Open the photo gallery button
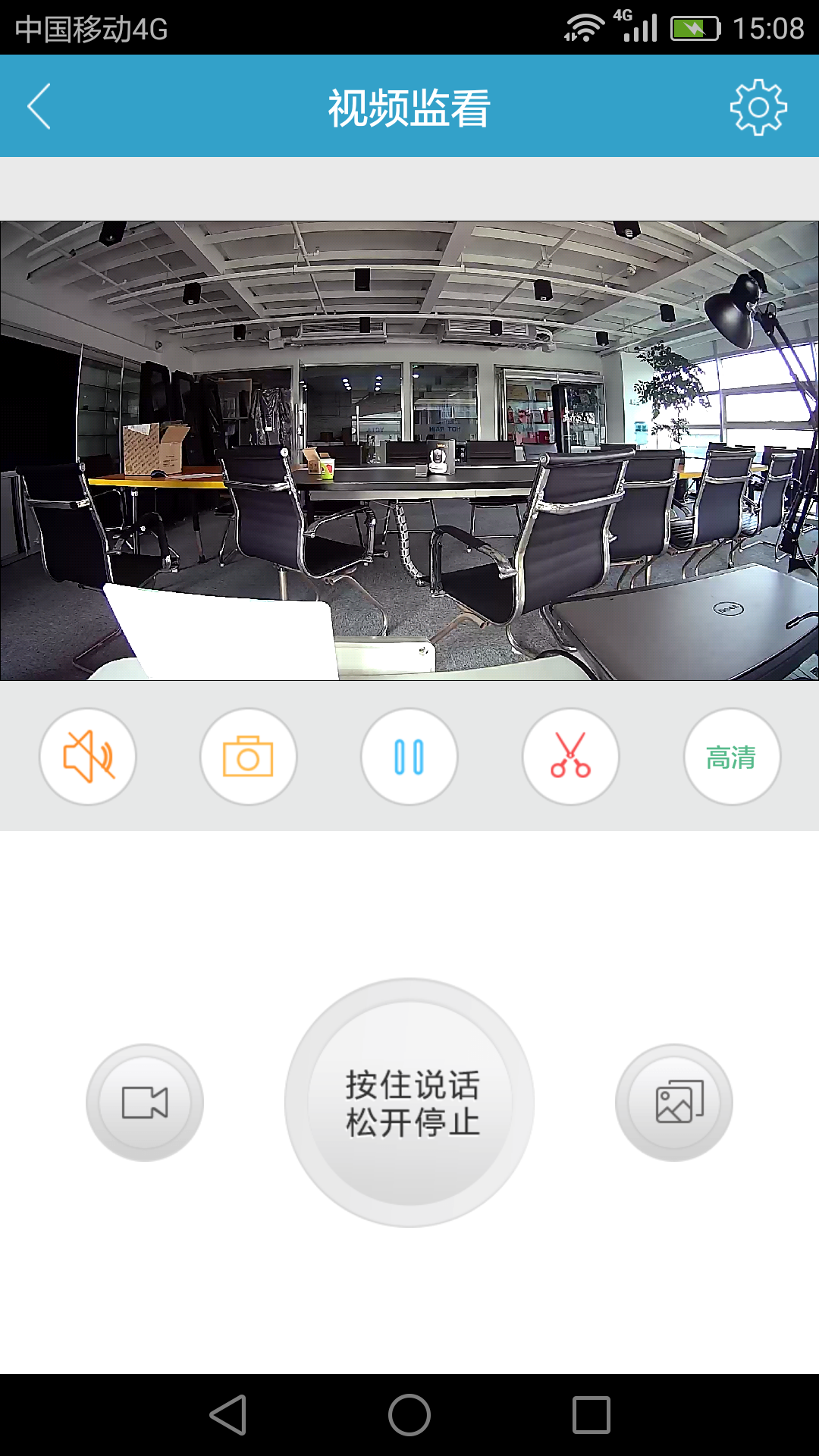The height and width of the screenshot is (1456, 819). [674, 1103]
